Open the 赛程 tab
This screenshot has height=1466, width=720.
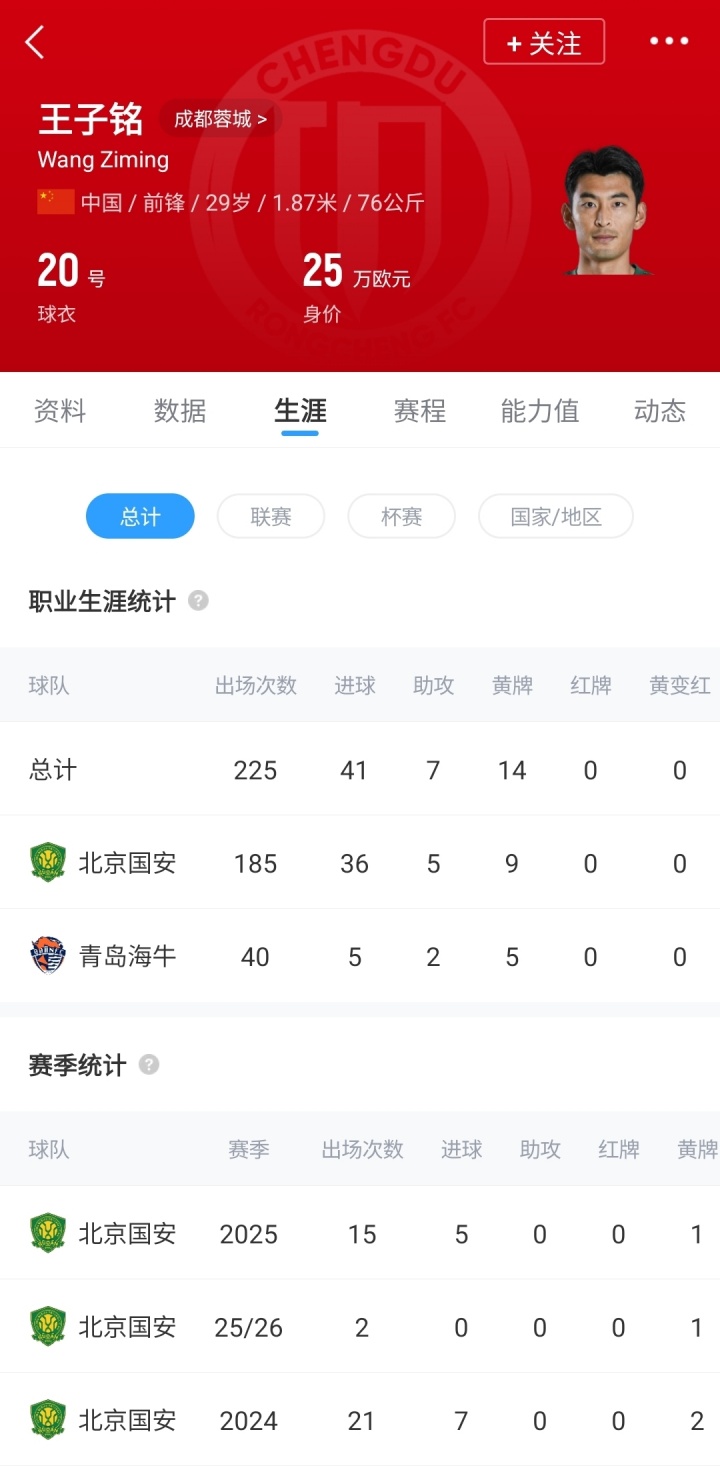coord(419,411)
